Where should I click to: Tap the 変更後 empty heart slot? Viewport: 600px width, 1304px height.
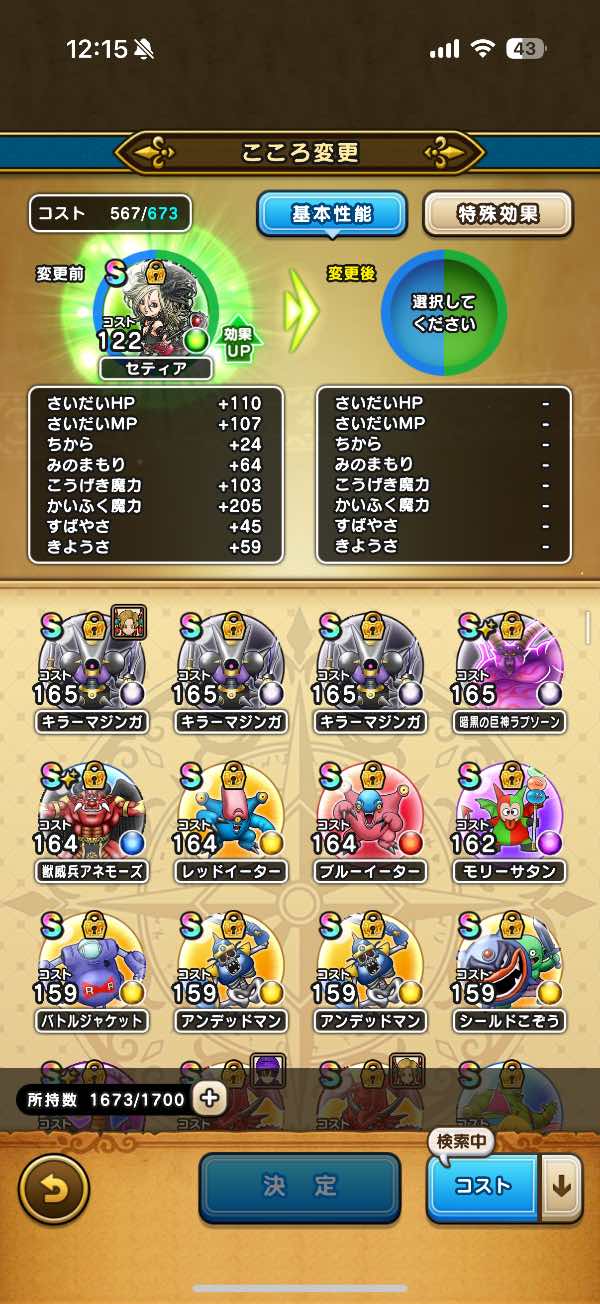point(443,312)
